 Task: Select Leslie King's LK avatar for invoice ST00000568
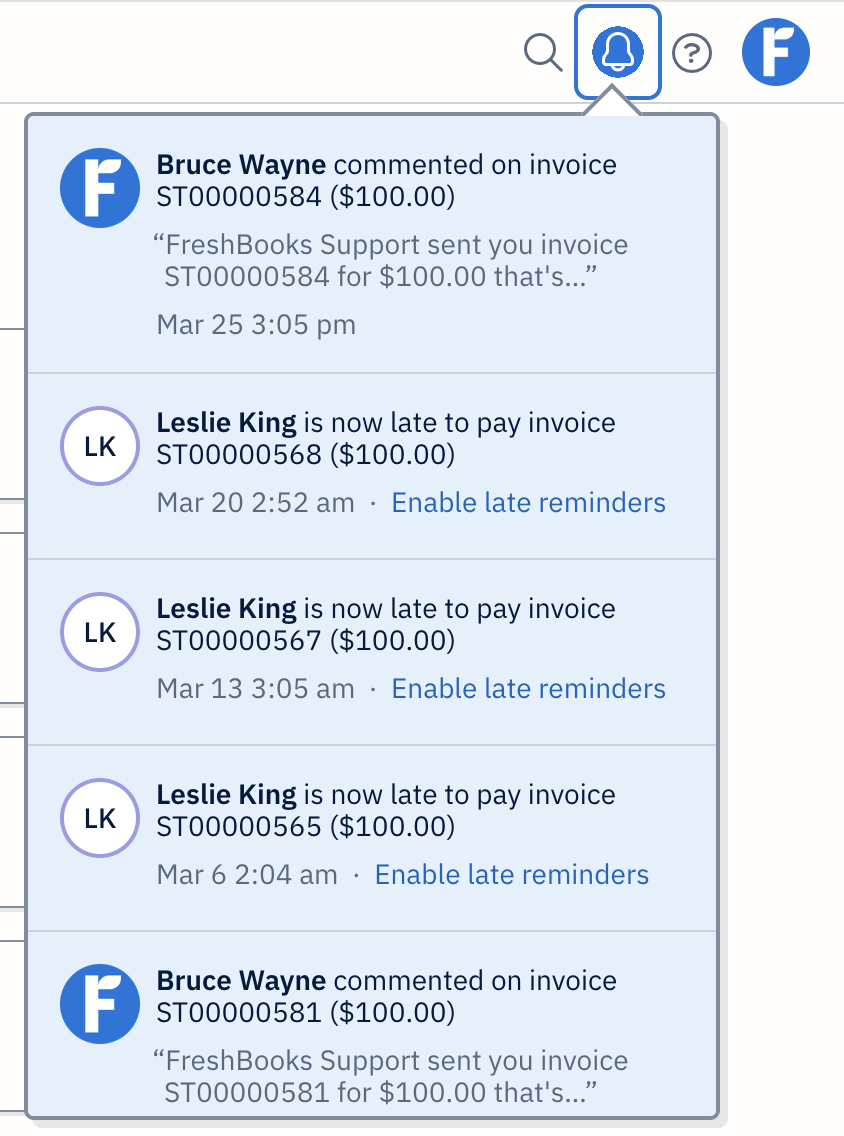click(x=99, y=445)
